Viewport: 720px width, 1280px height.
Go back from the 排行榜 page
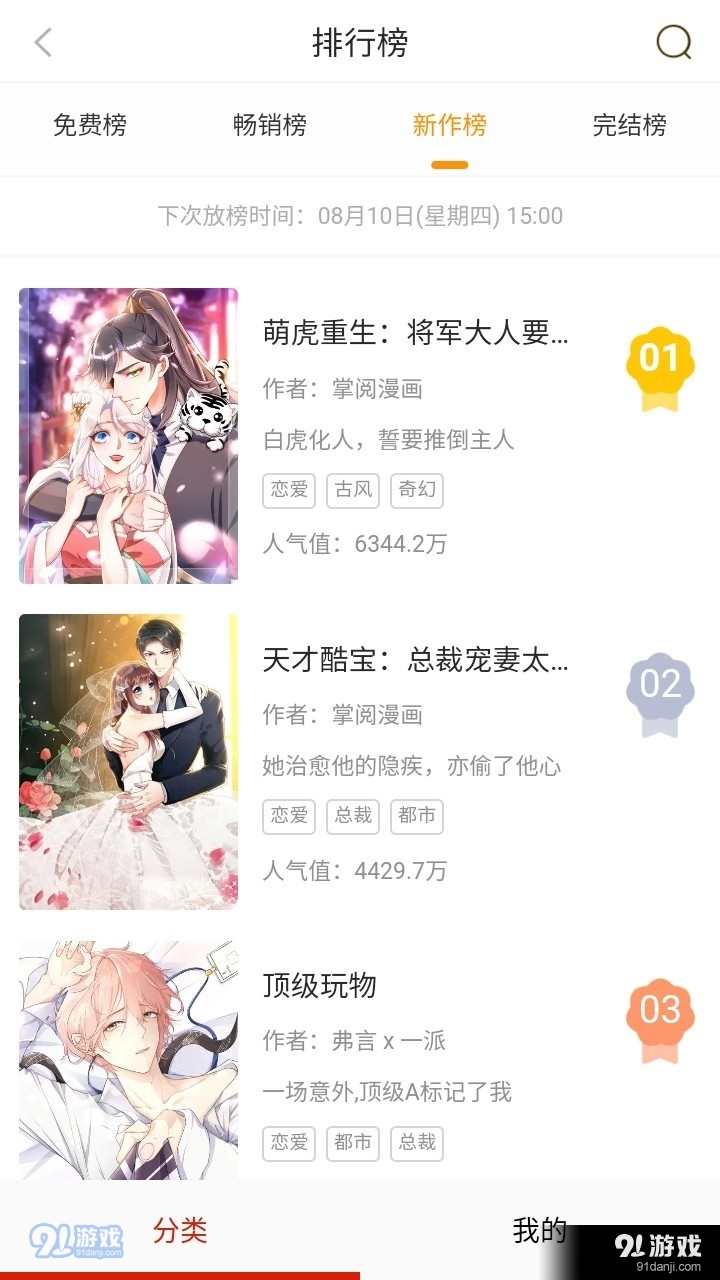43,43
